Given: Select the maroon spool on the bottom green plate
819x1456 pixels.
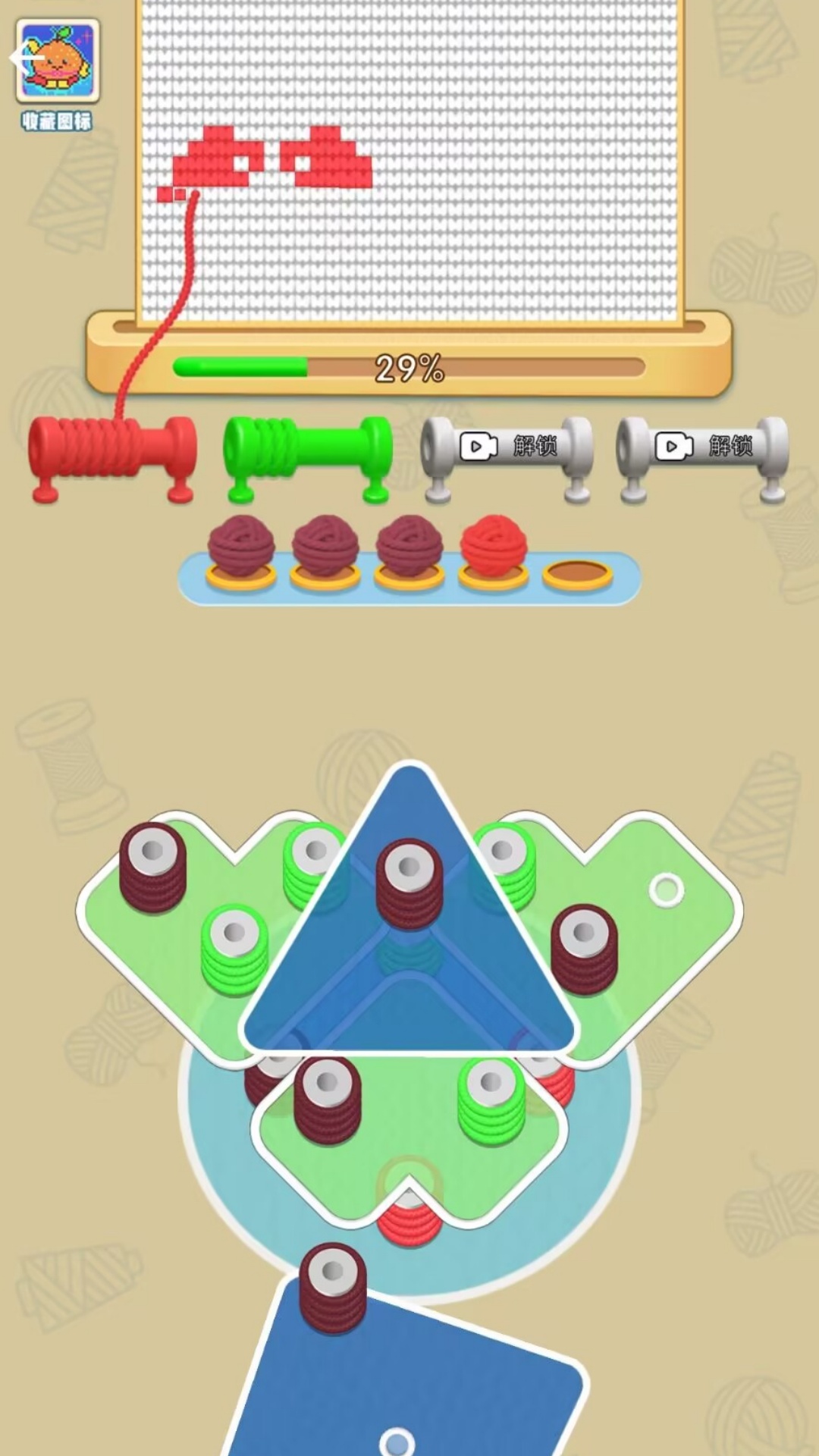Looking at the screenshot, I should [x=328, y=1100].
